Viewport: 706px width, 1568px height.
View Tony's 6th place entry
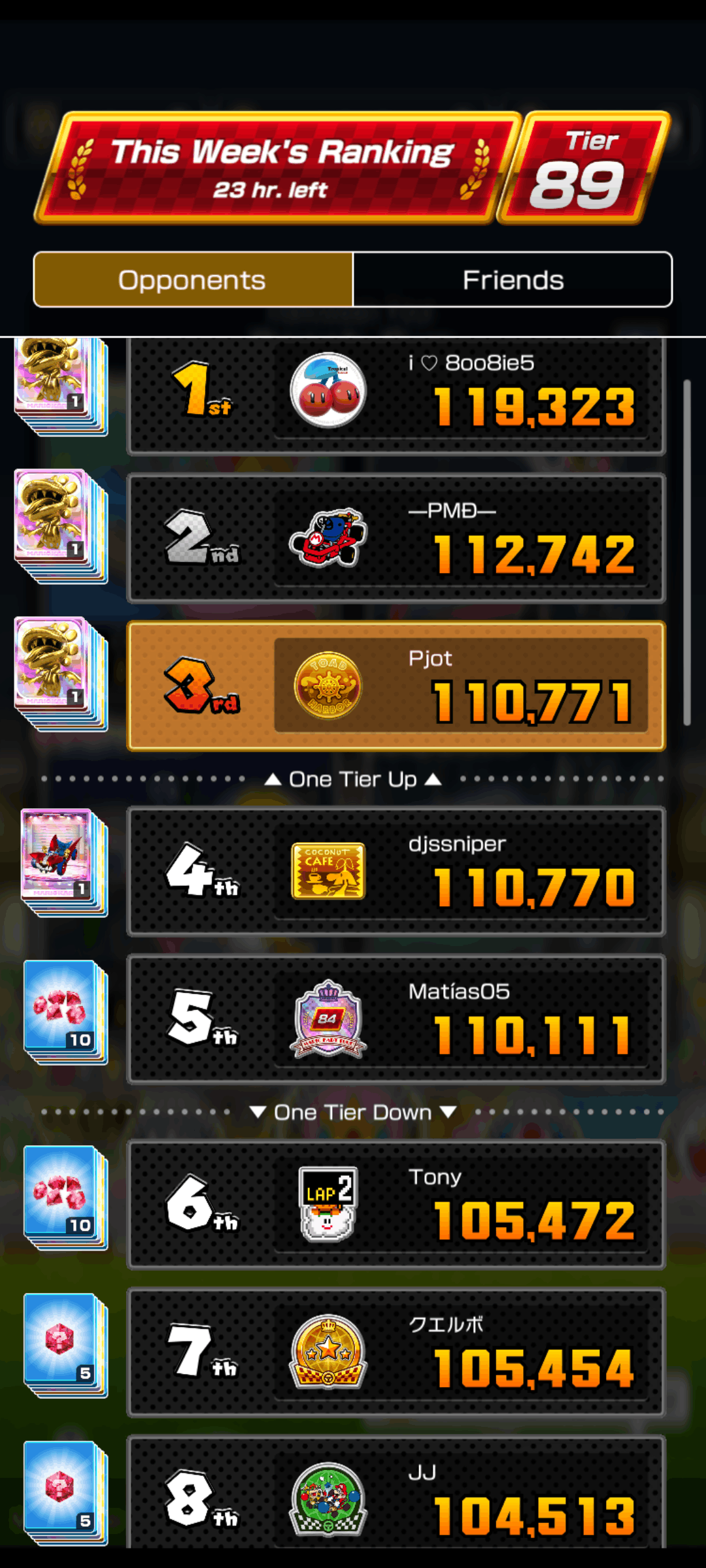tap(396, 1204)
